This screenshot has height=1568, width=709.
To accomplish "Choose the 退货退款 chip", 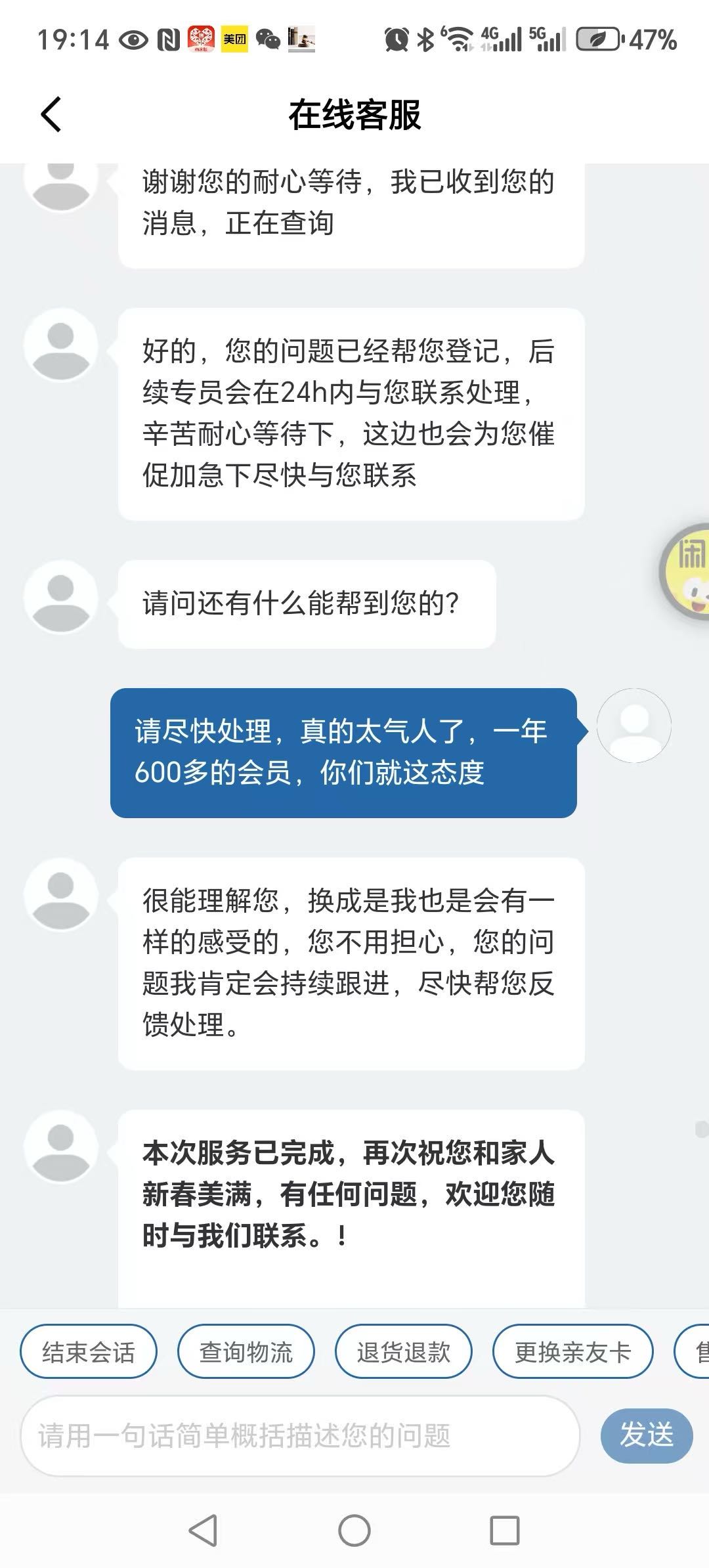I will (x=404, y=1352).
